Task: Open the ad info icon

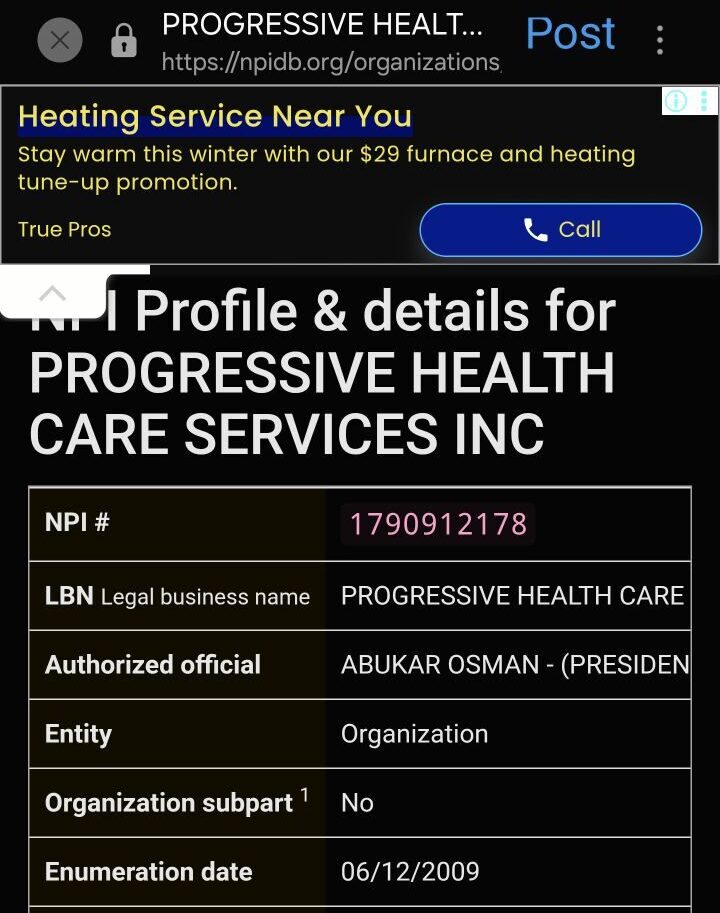Action: coord(677,101)
